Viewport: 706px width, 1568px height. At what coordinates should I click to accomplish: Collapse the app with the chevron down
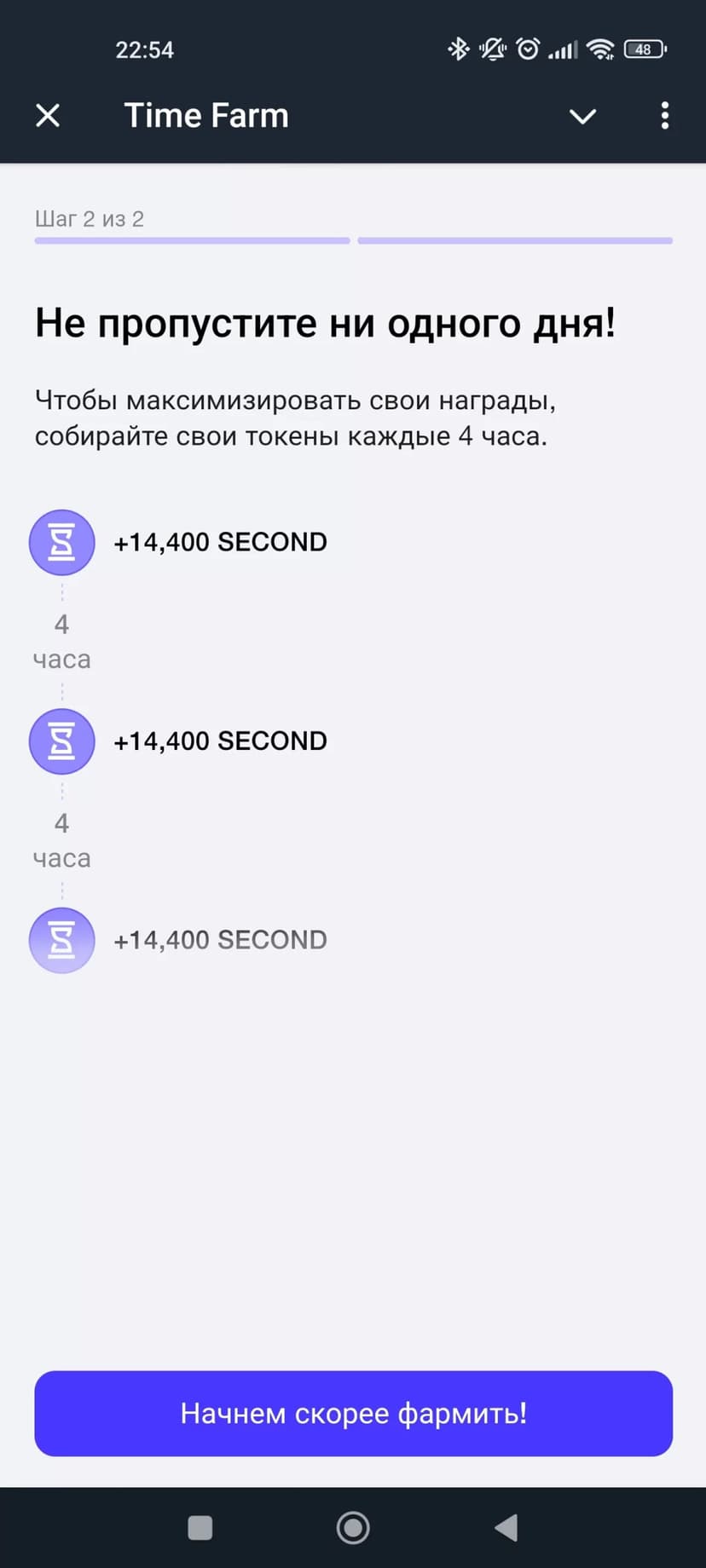[x=582, y=116]
